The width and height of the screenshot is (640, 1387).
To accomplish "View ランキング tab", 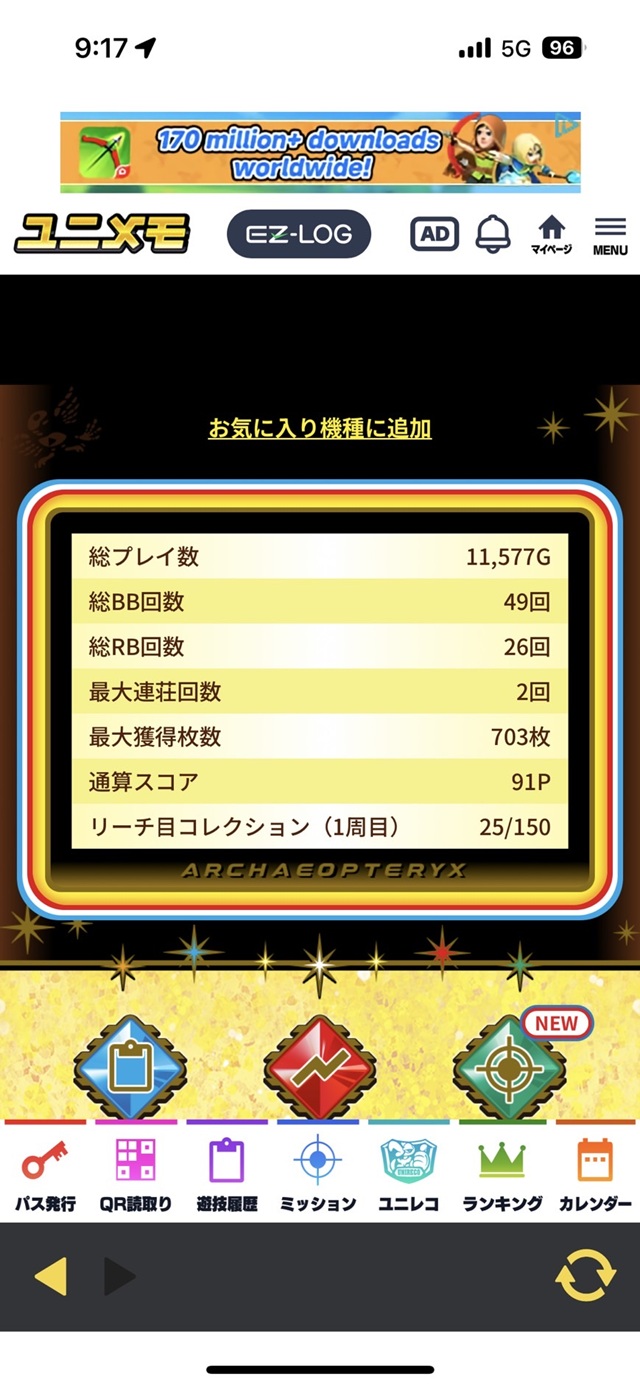I will [x=502, y=1174].
